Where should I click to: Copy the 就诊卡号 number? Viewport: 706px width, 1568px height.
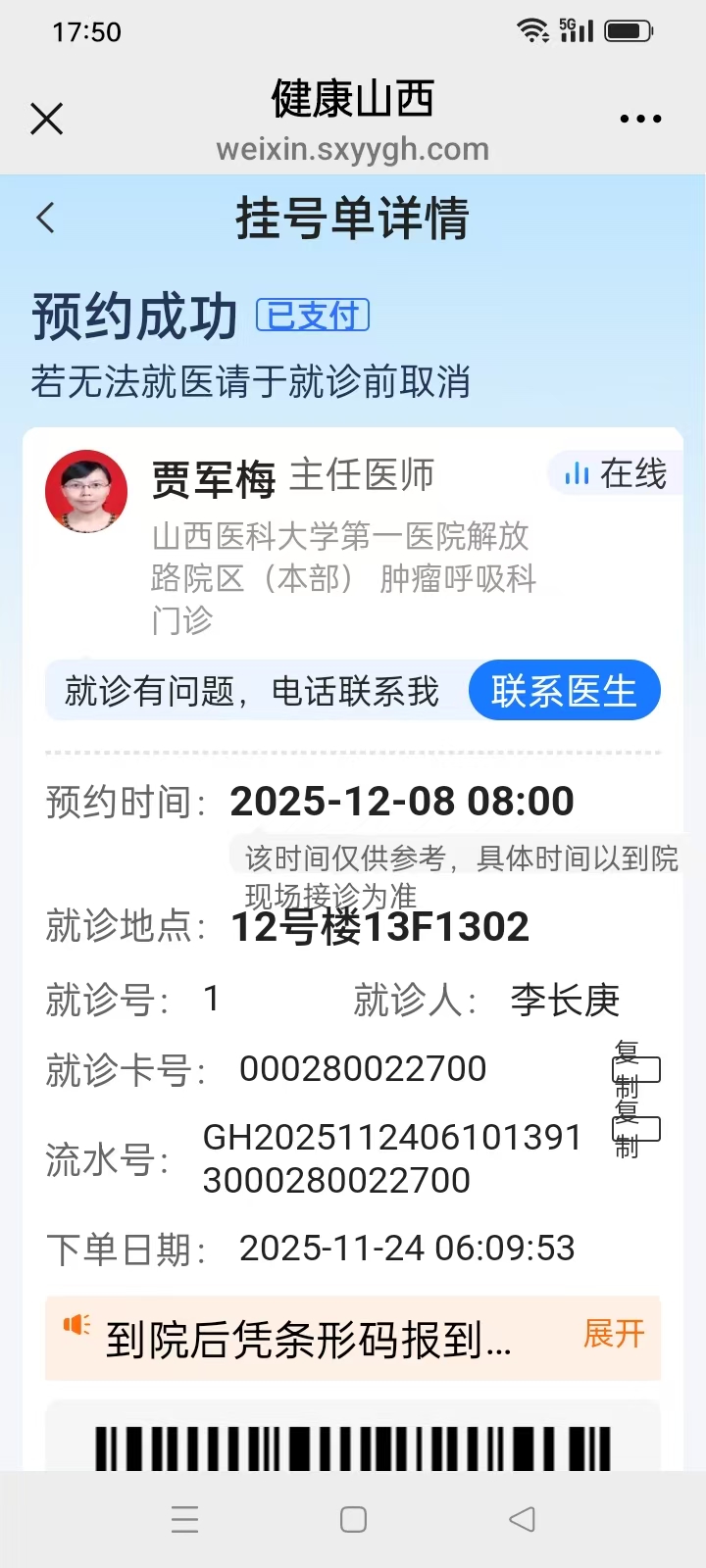635,1069
